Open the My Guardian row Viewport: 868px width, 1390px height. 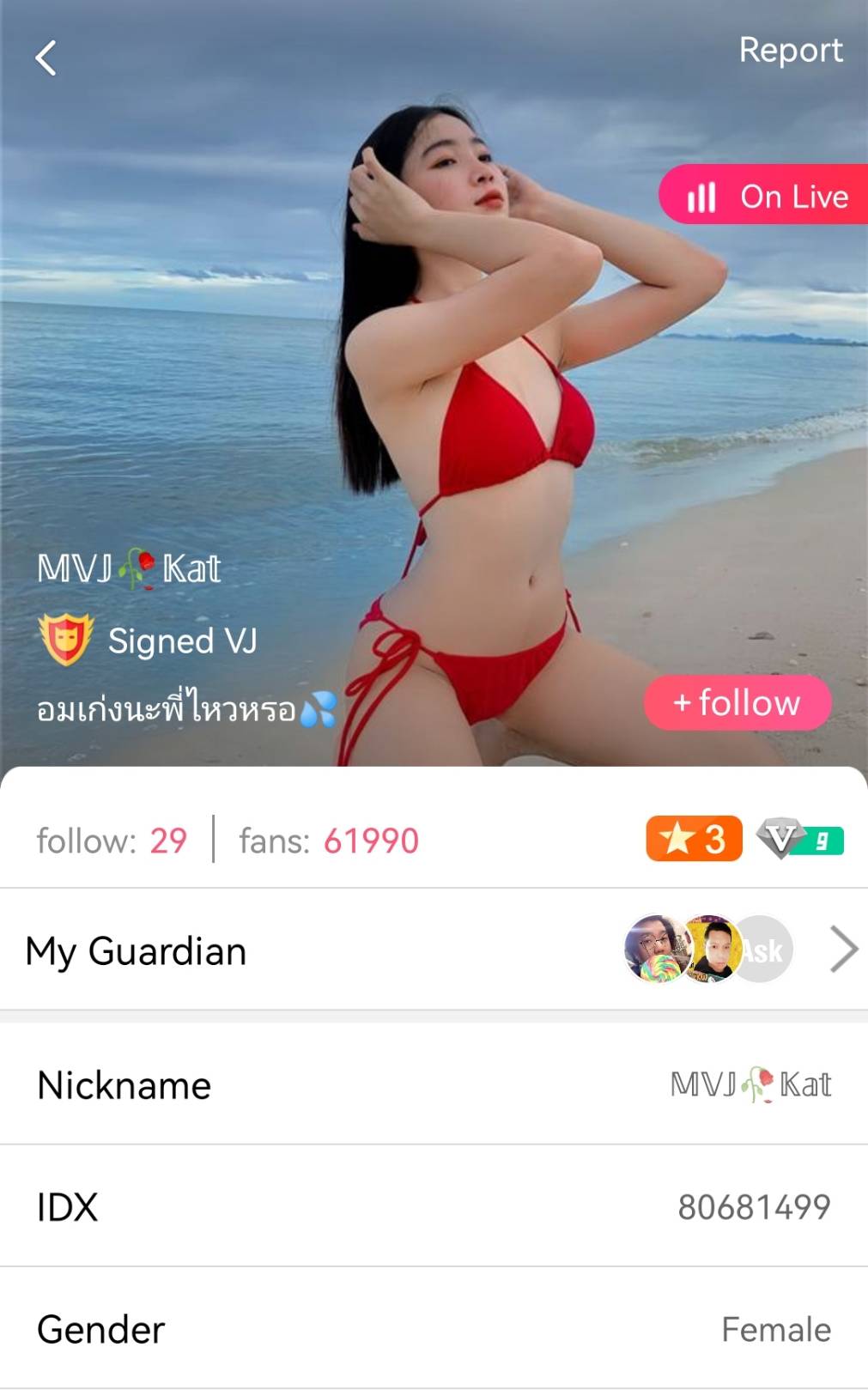pos(434,950)
